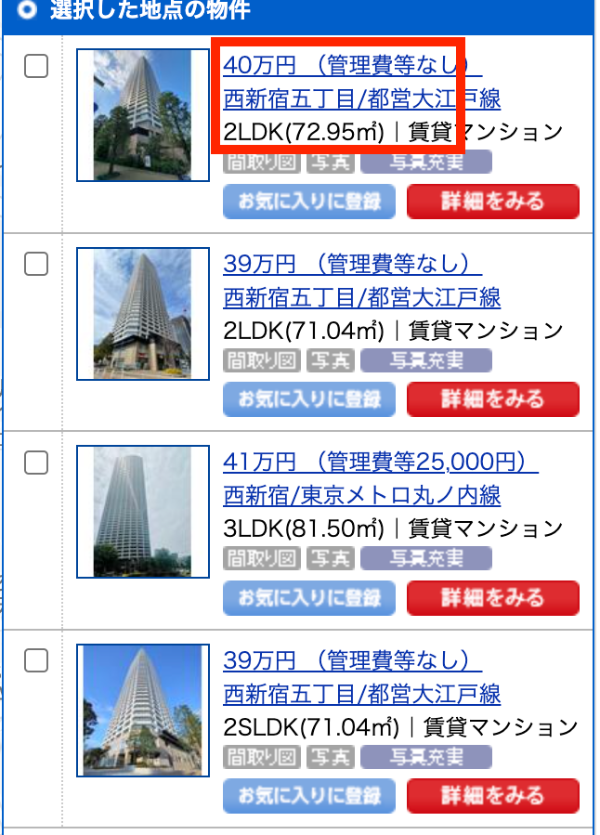Add the 40万円 2LDK listing to favorites
600x835 pixels.
pyautogui.click(x=309, y=201)
